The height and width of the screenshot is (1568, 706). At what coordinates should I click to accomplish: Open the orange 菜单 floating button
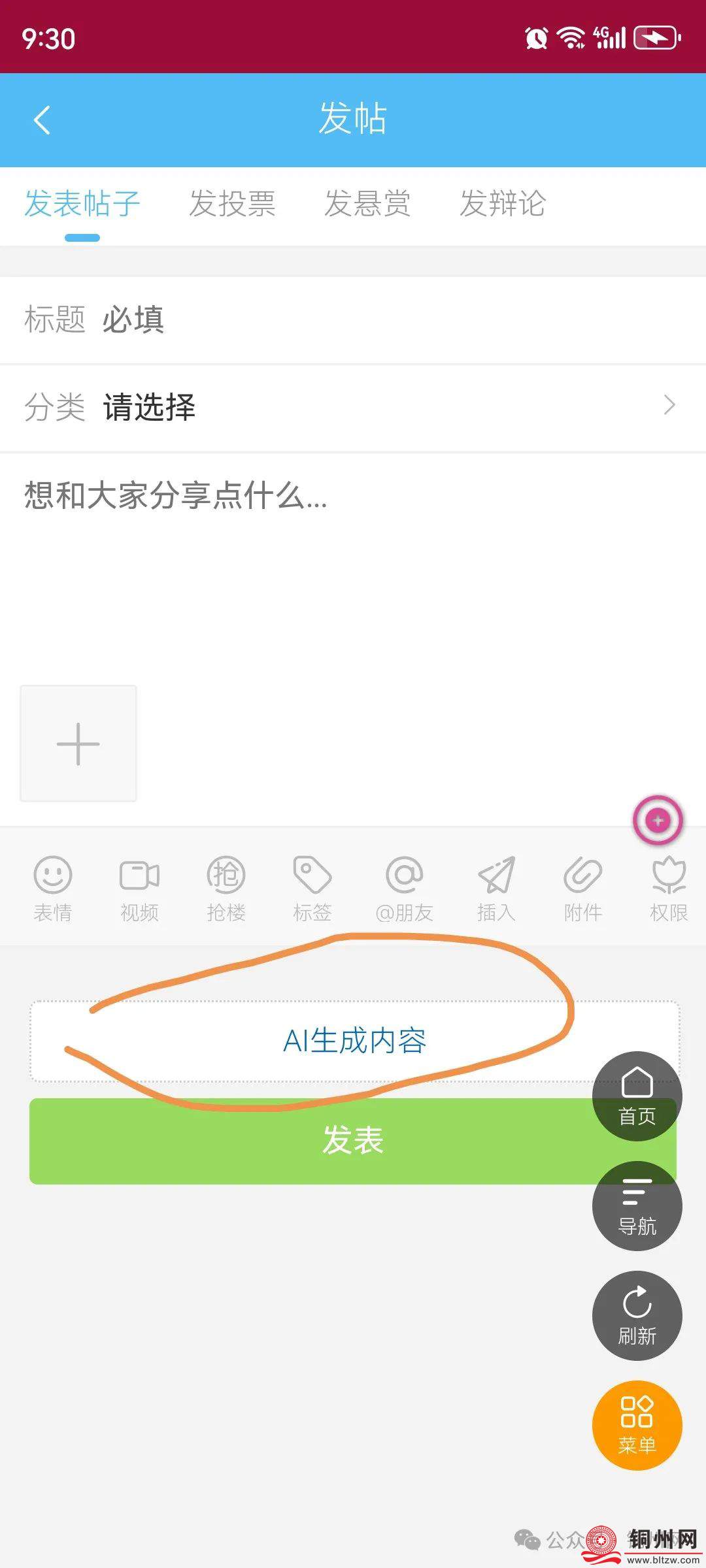[637, 1426]
